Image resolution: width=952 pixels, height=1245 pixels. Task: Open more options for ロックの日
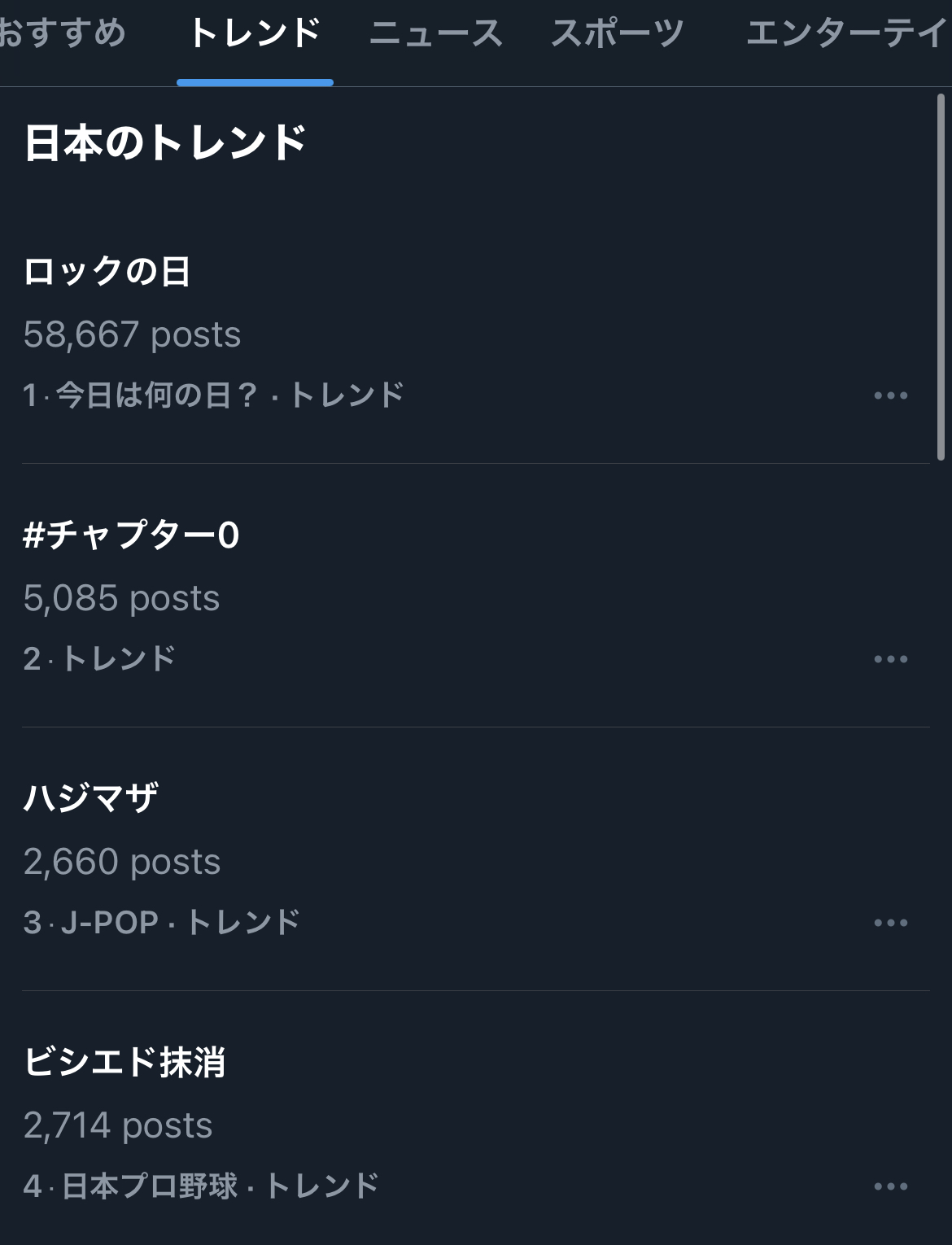890,396
